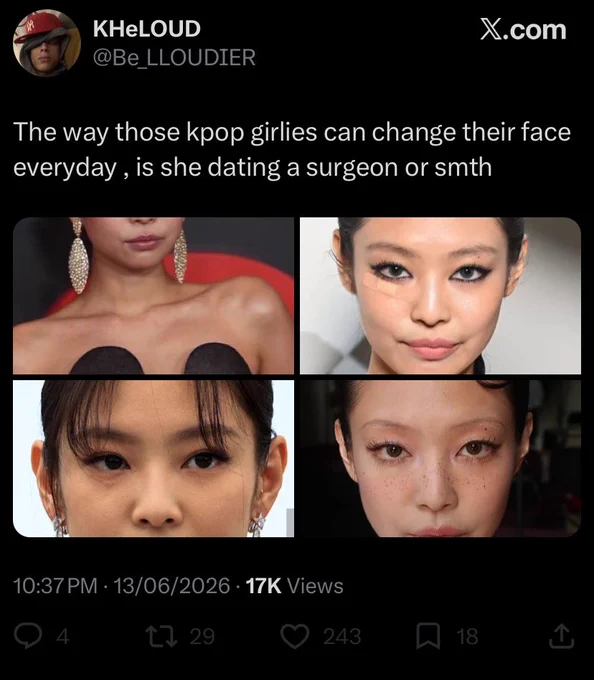This screenshot has width=594, height=680.
Task: Open the @Be_LLOUDIER profile handle
Action: [174, 58]
